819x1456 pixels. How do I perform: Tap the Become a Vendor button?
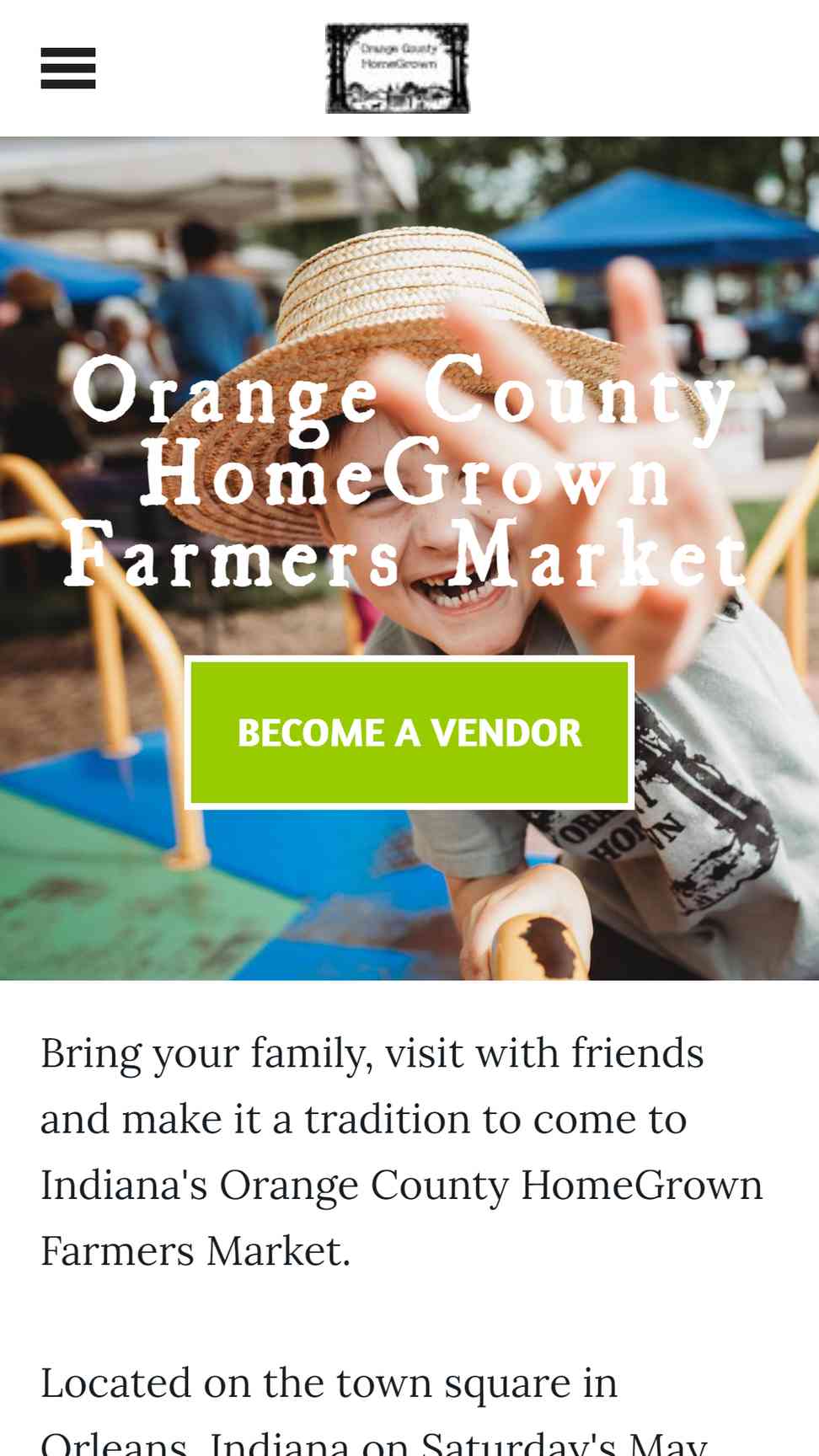click(409, 732)
